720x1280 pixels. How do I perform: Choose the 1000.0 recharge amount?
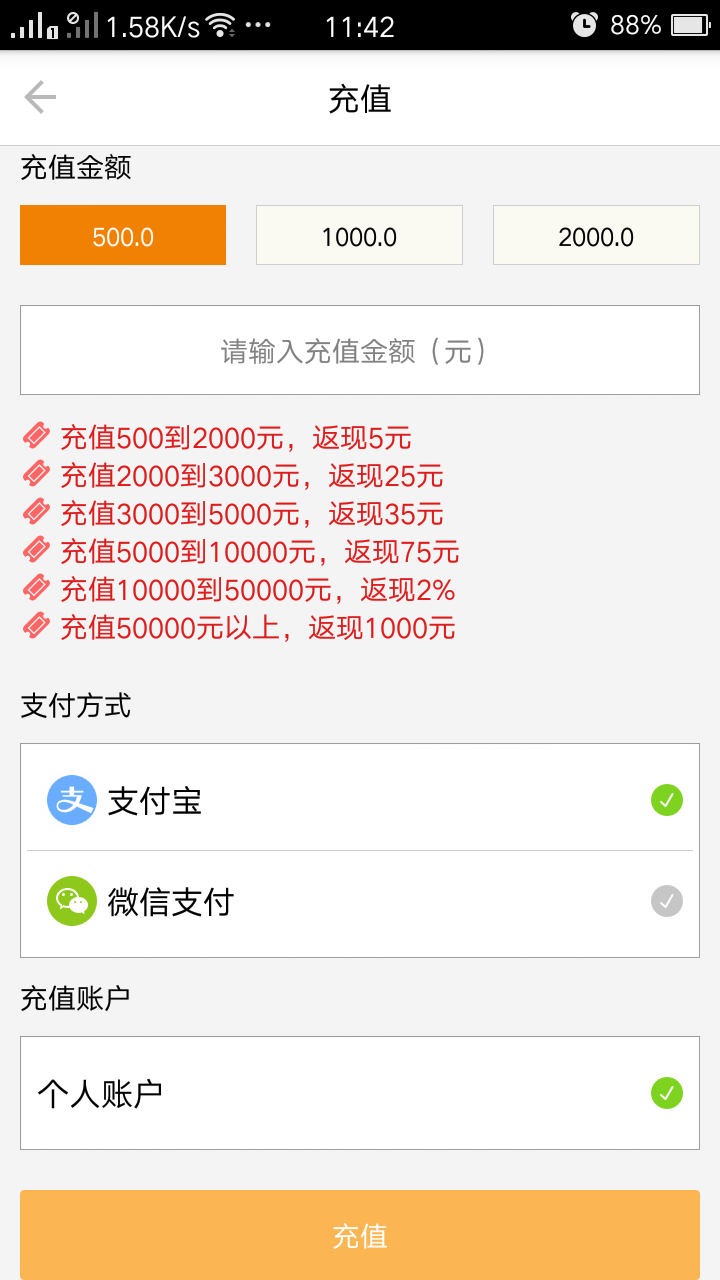click(x=359, y=236)
